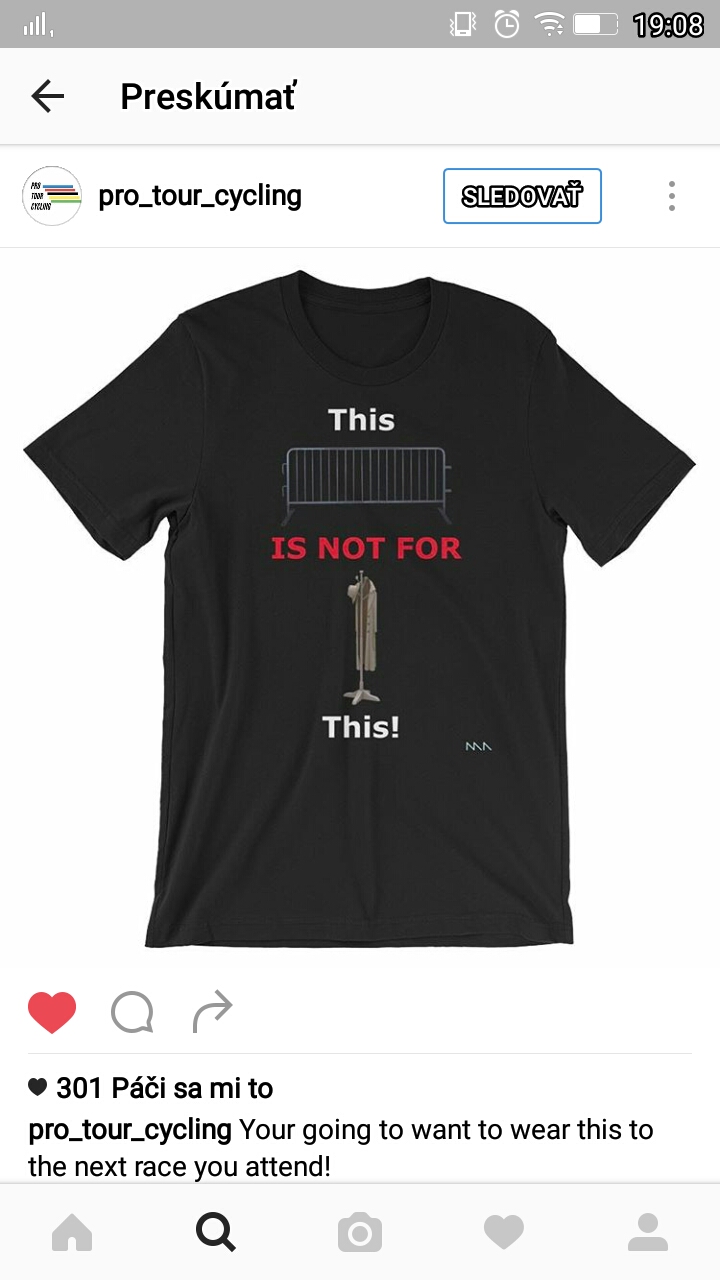Viewport: 720px width, 1280px height.
Task: Open the search explore tab
Action: pos(216,1232)
